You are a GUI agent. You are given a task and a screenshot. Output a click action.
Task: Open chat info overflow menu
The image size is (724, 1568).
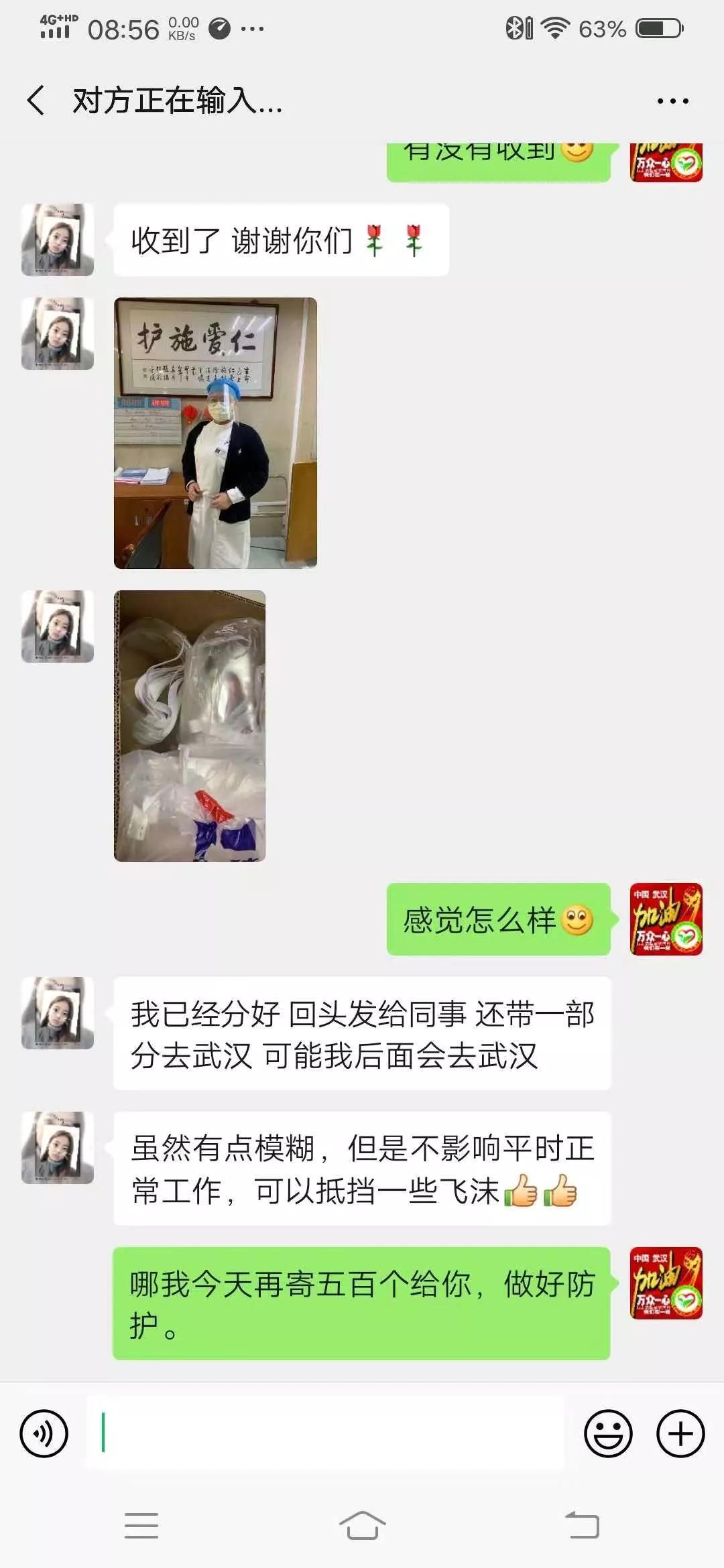click(x=672, y=101)
